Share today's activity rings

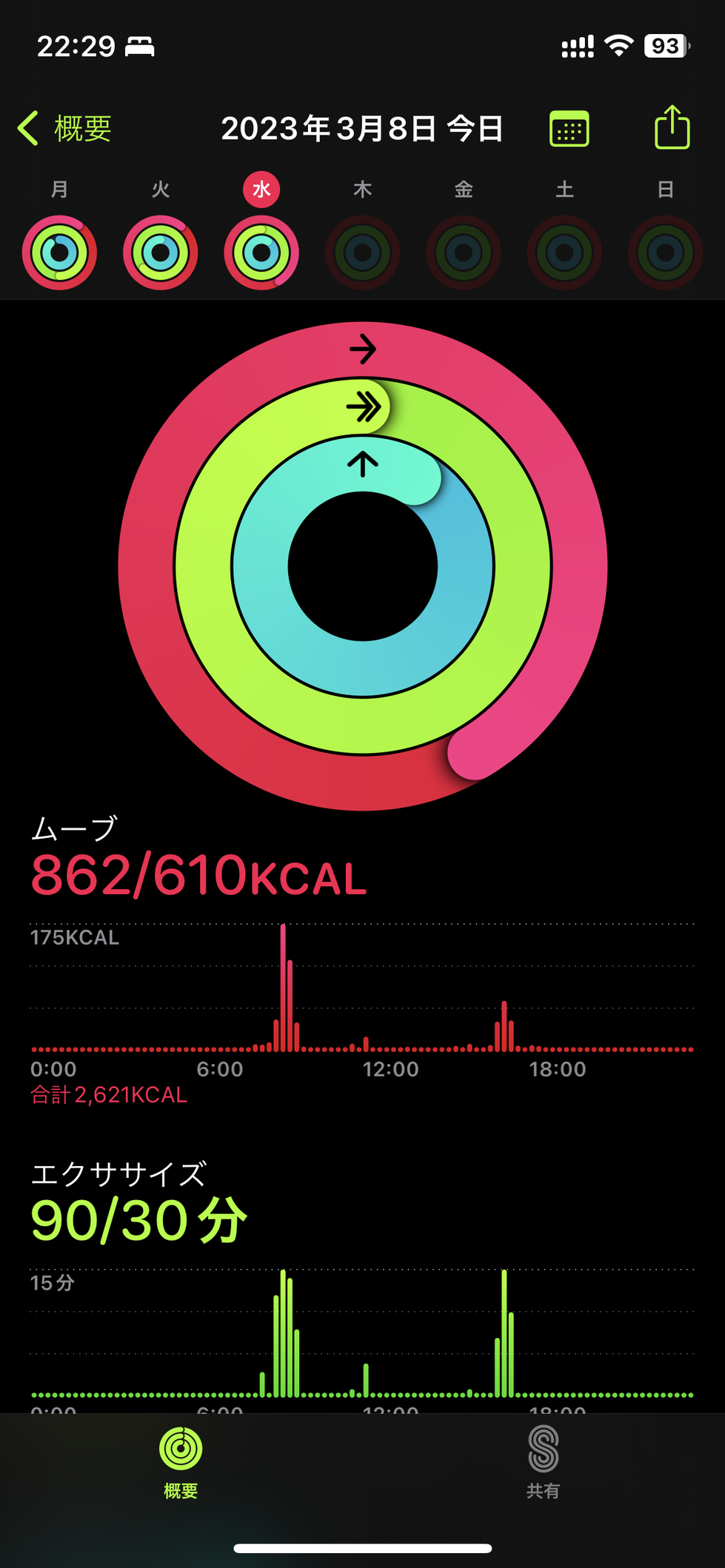pos(672,128)
